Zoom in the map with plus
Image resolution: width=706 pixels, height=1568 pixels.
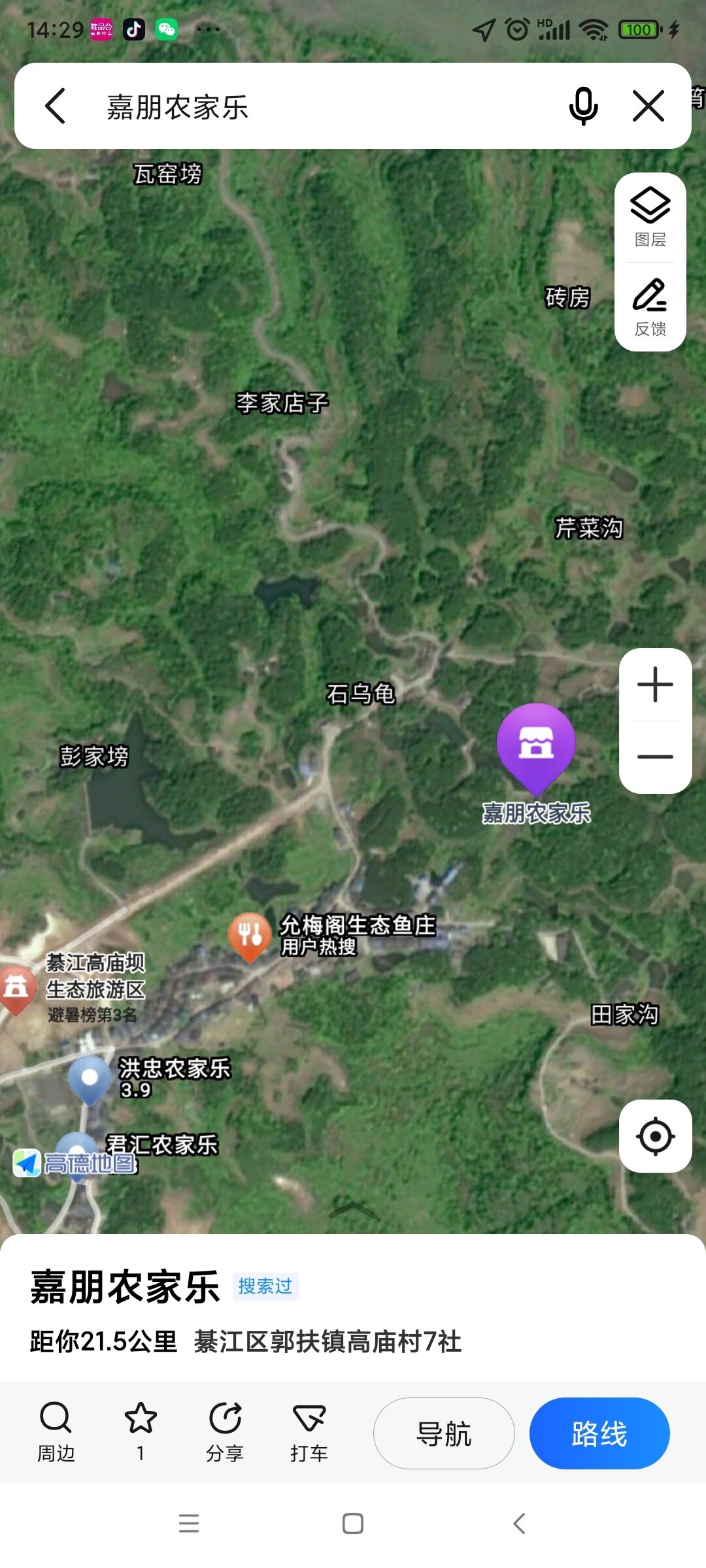655,685
